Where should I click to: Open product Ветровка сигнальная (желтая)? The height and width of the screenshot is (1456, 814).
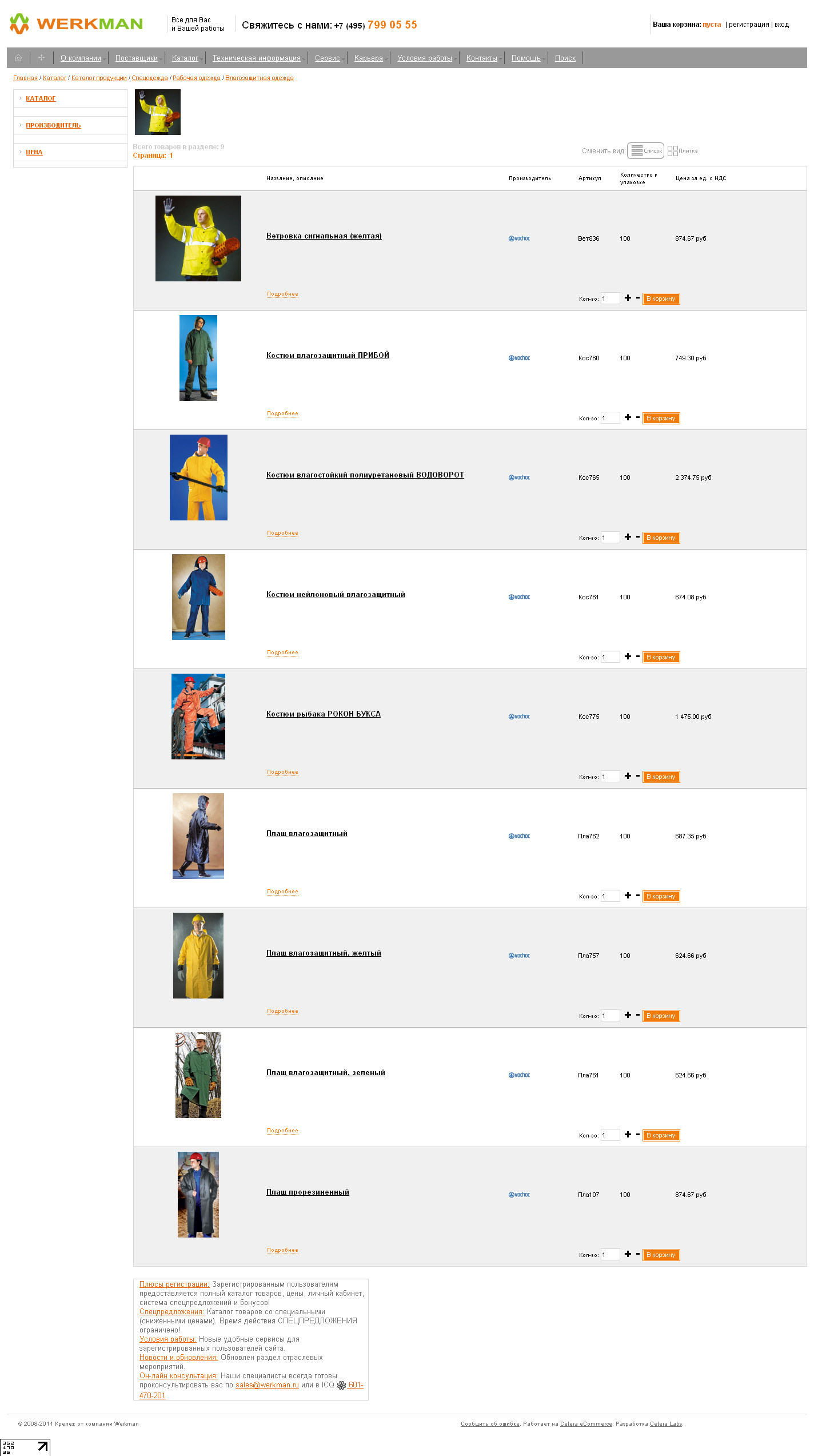pos(324,236)
